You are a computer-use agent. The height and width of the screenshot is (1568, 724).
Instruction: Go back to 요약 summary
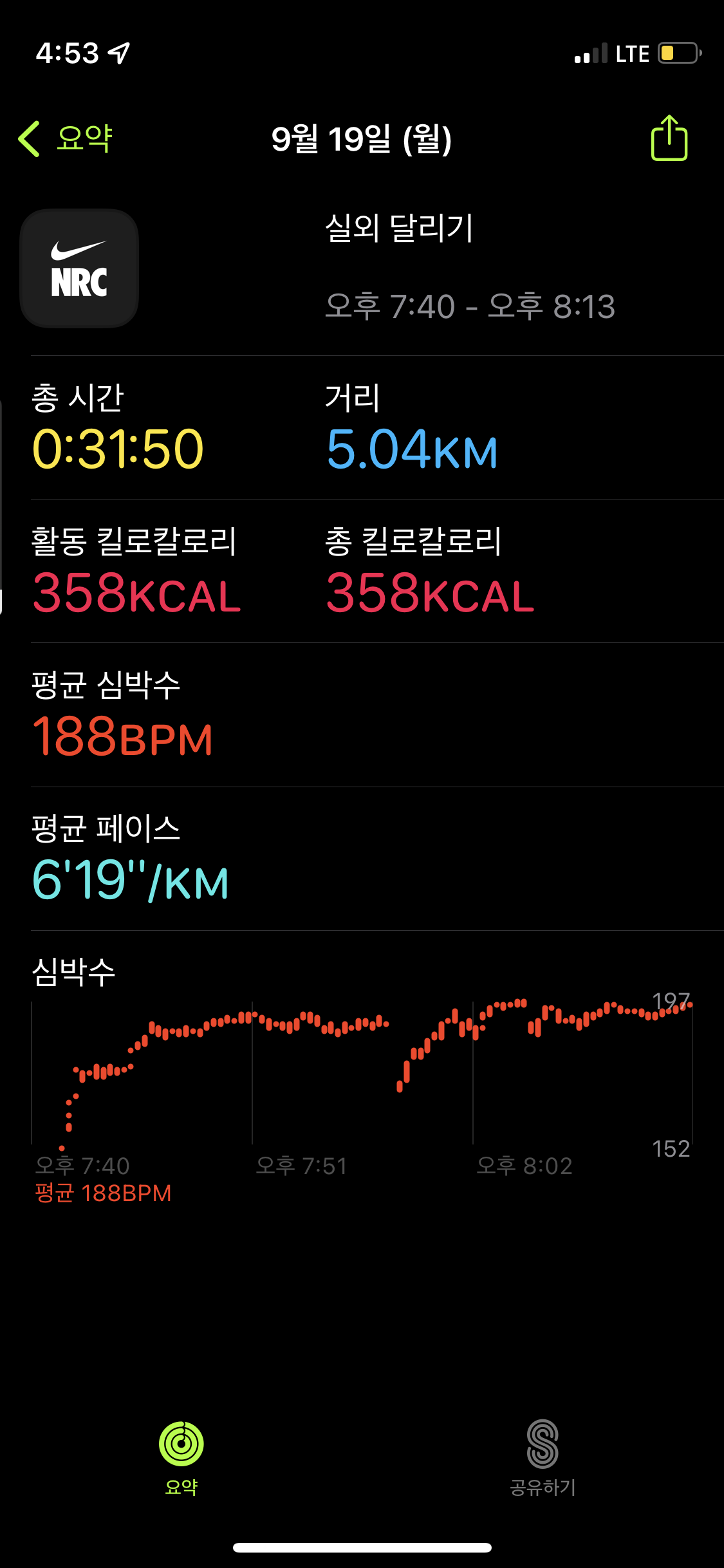66,138
